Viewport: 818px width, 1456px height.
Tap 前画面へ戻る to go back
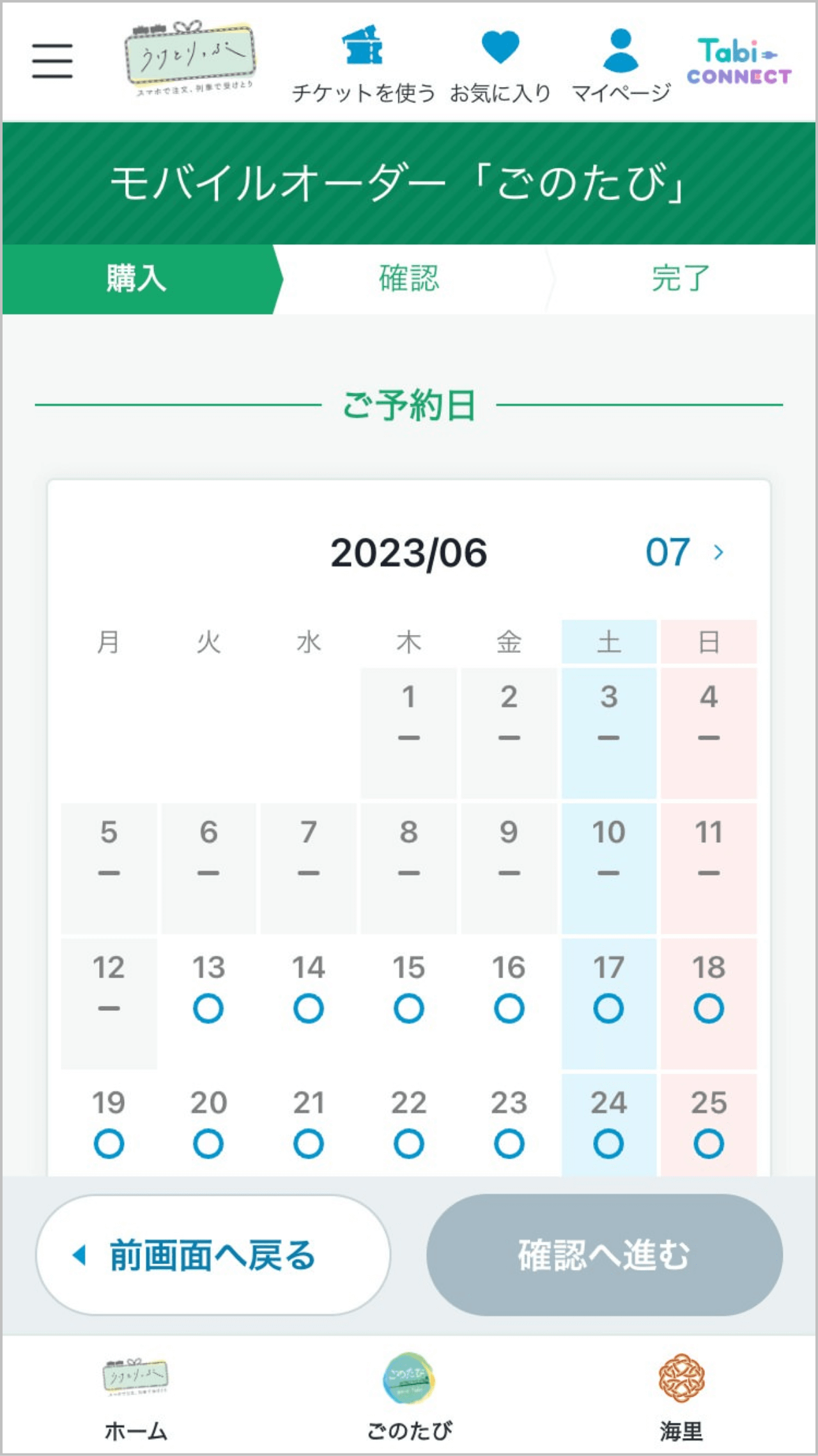213,1255
